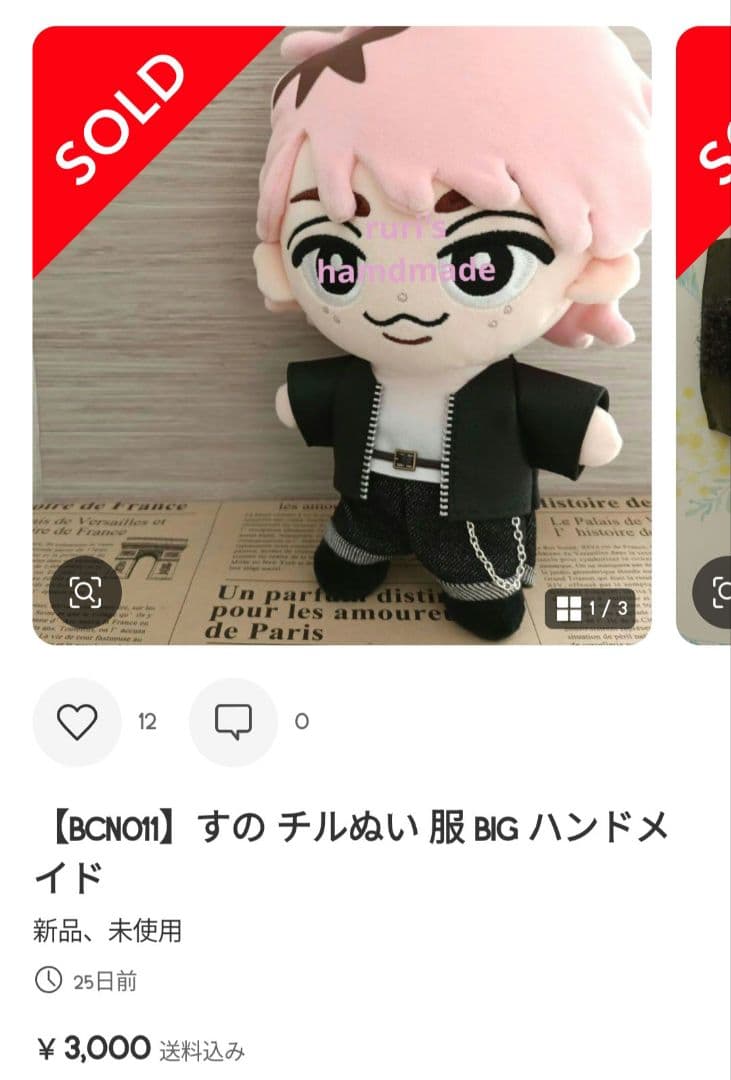
Task: Open the comments for this listing
Action: (x=233, y=722)
